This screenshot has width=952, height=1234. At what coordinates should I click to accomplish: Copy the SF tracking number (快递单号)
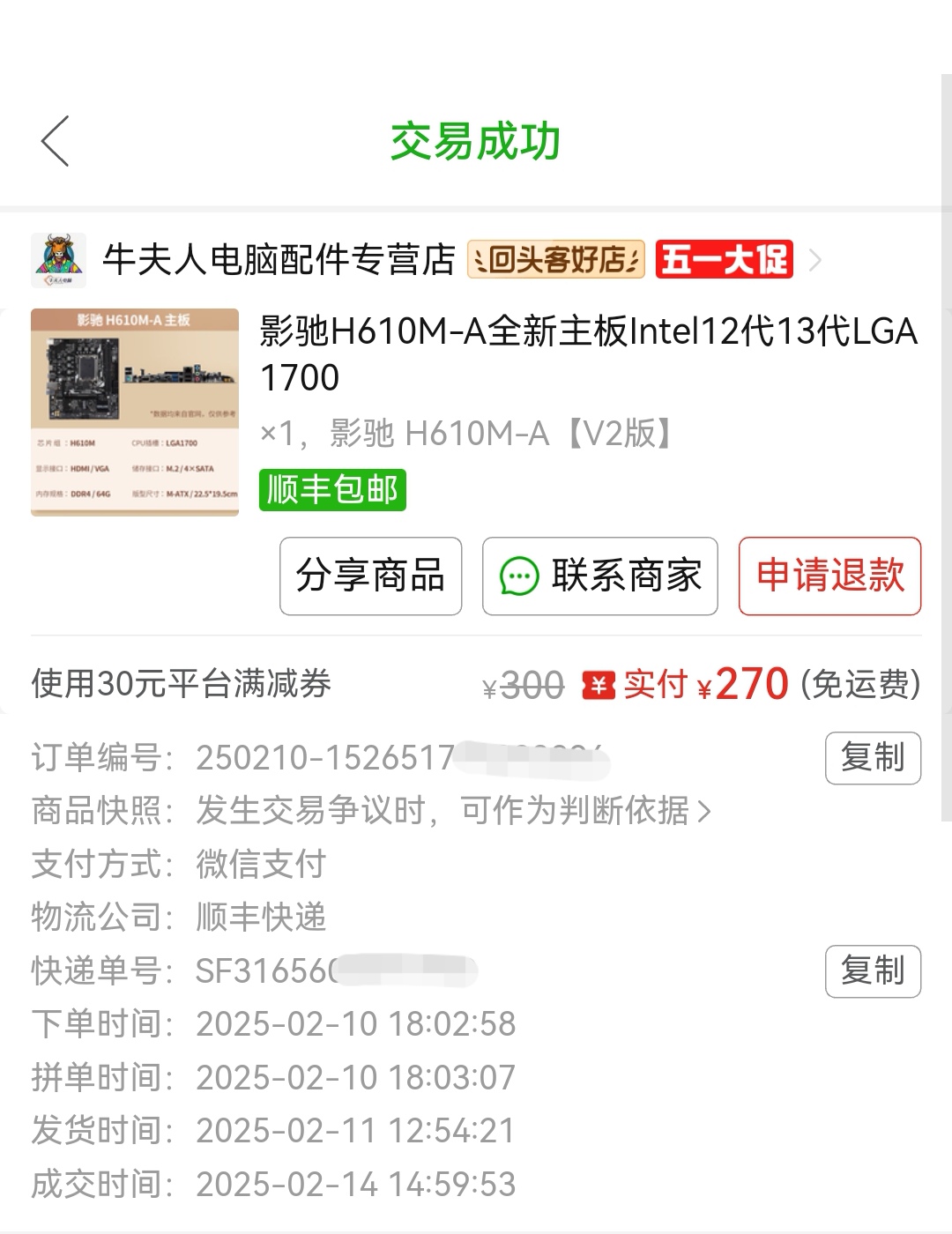coord(872,971)
